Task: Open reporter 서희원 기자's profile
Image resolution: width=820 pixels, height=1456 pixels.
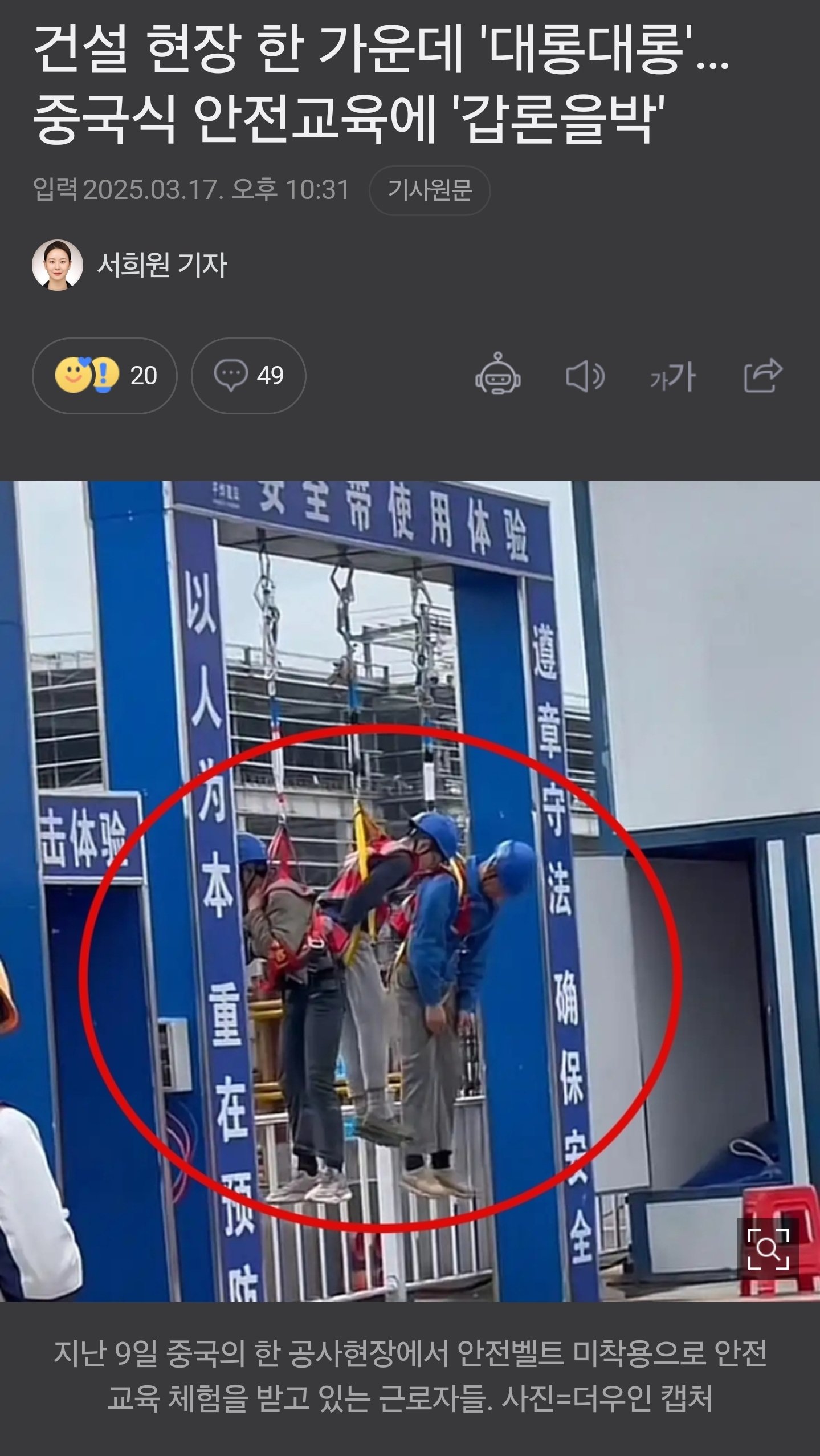Action: coord(162,265)
